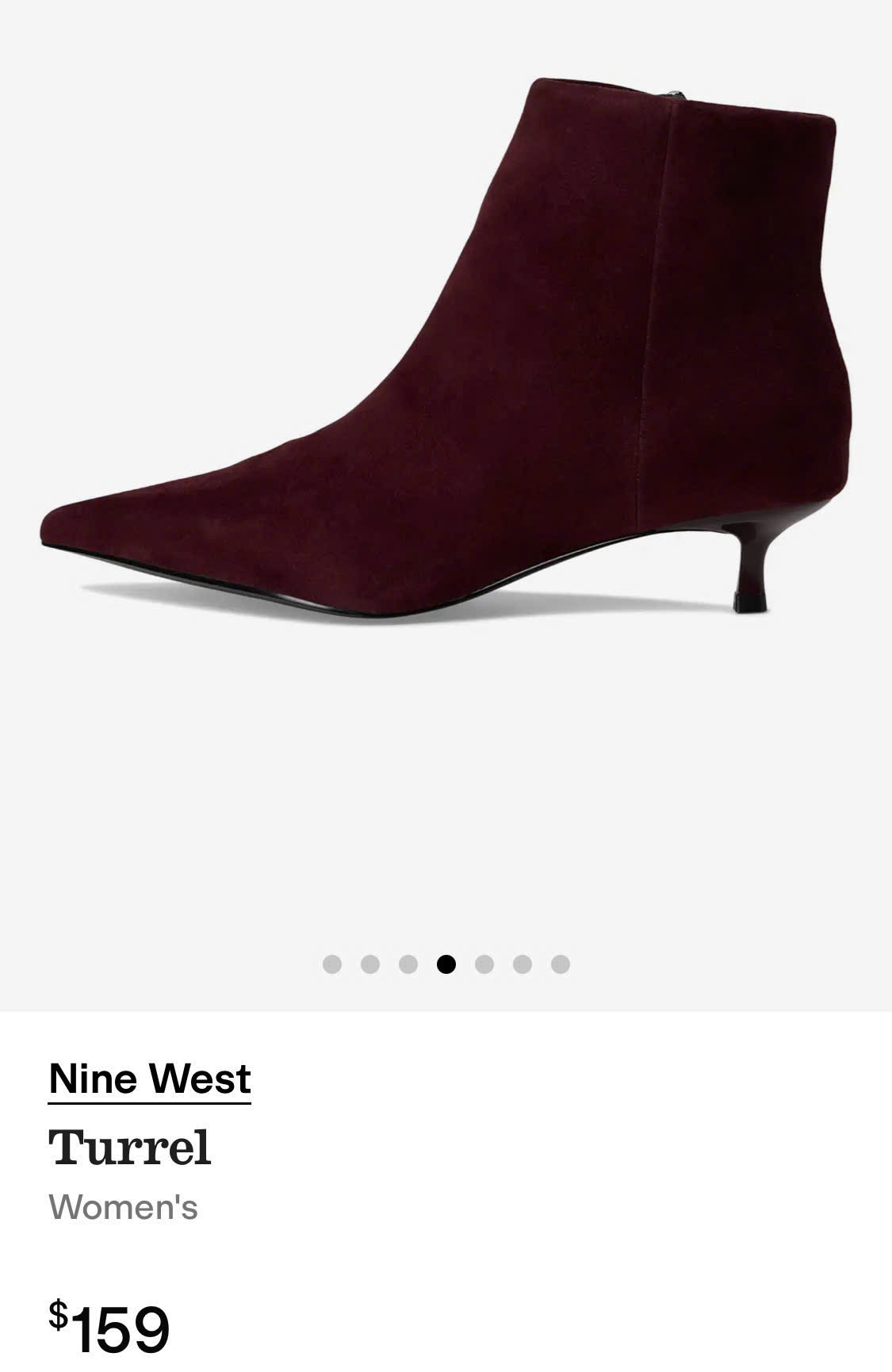Select the sixth carousel dot
Screen dimensions: 892x1372
click(x=520, y=964)
